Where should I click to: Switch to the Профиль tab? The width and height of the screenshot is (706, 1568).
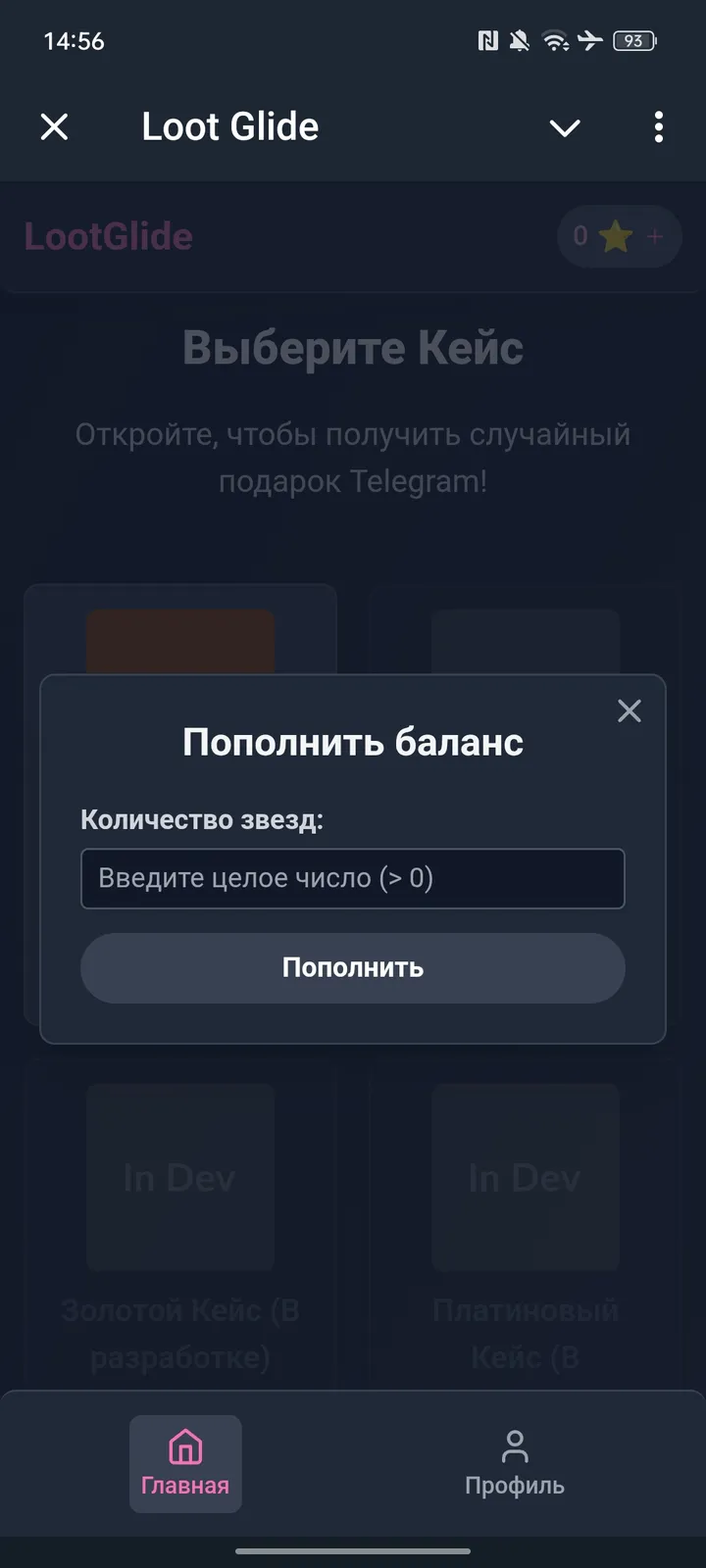[514, 1462]
